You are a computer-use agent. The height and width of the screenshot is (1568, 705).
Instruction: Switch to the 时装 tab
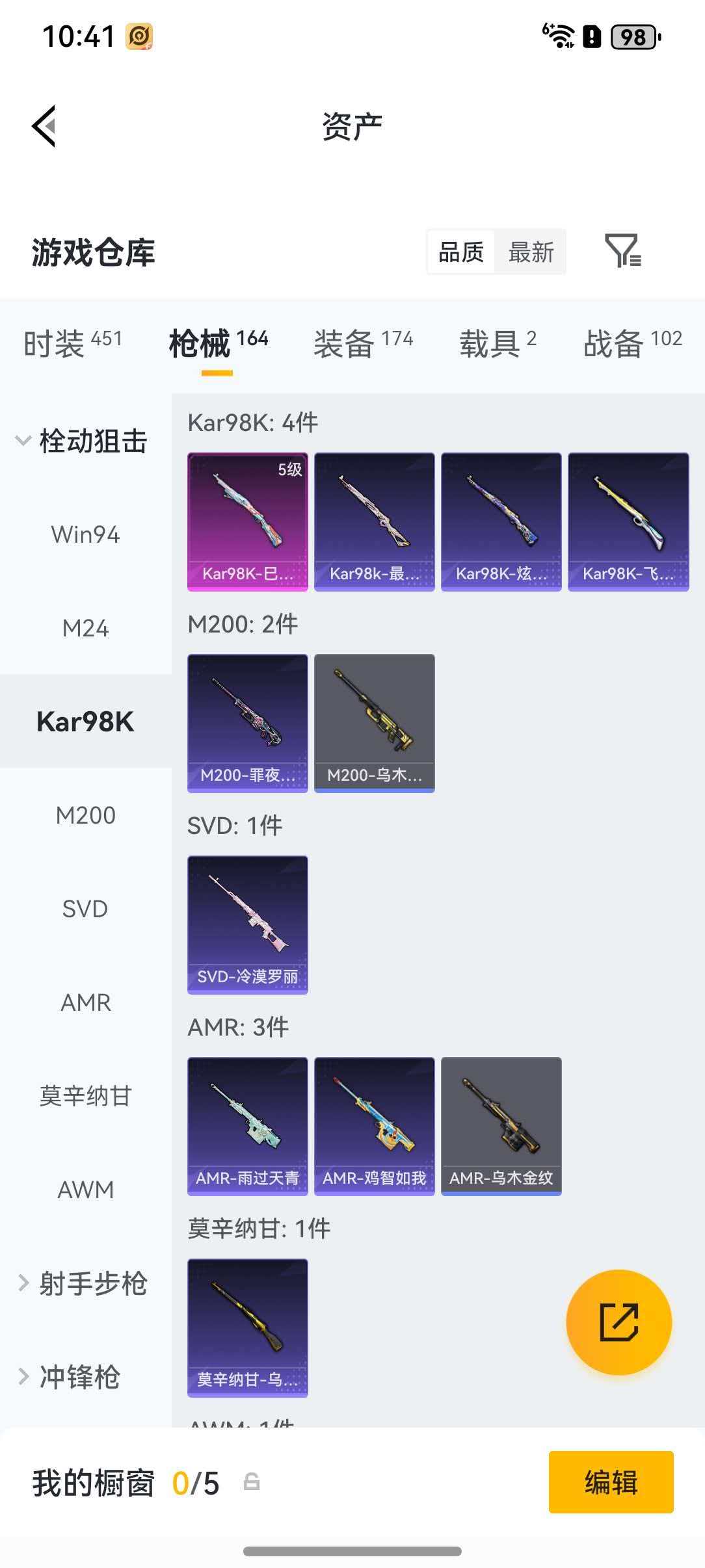tap(72, 343)
